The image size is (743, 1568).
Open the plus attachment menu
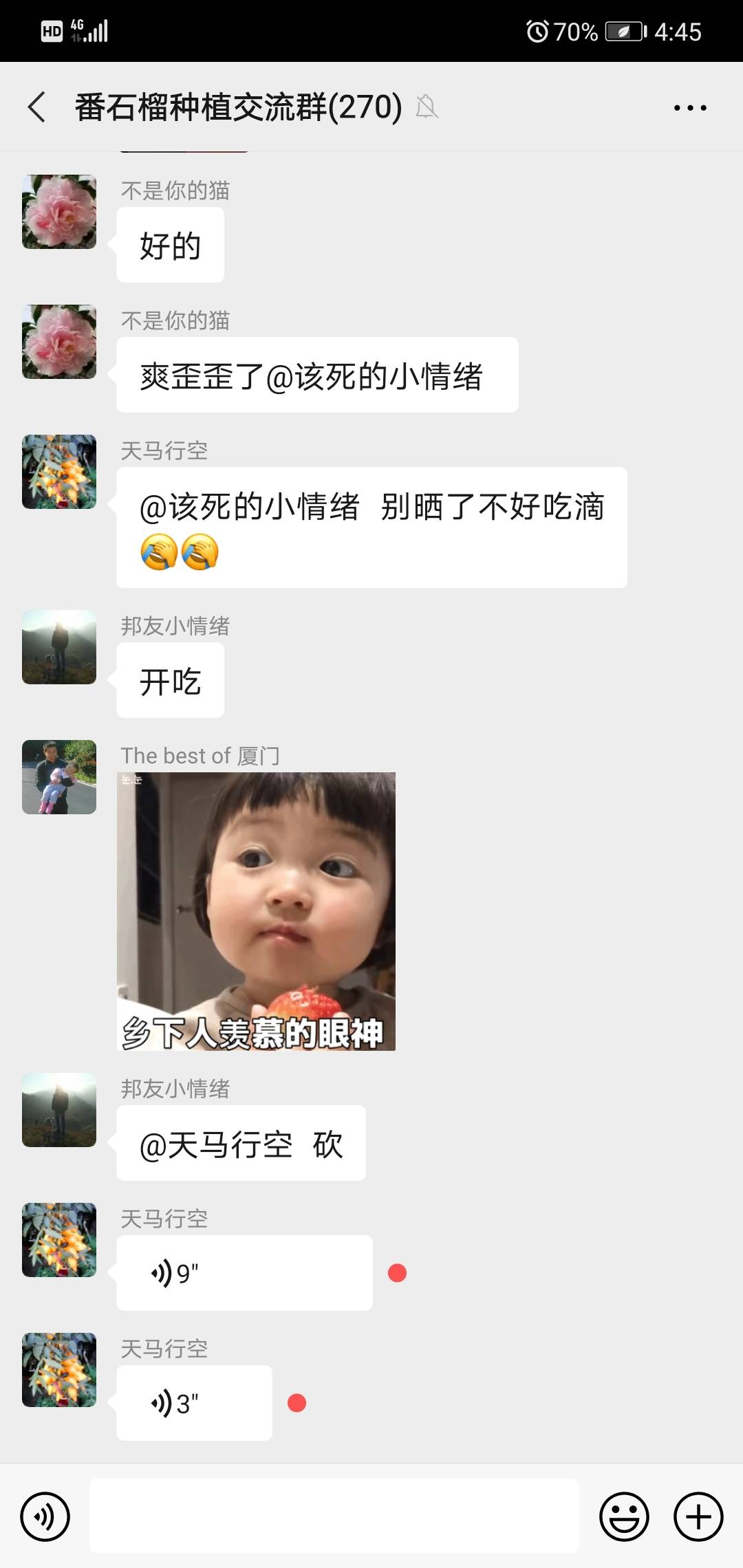[x=698, y=1516]
